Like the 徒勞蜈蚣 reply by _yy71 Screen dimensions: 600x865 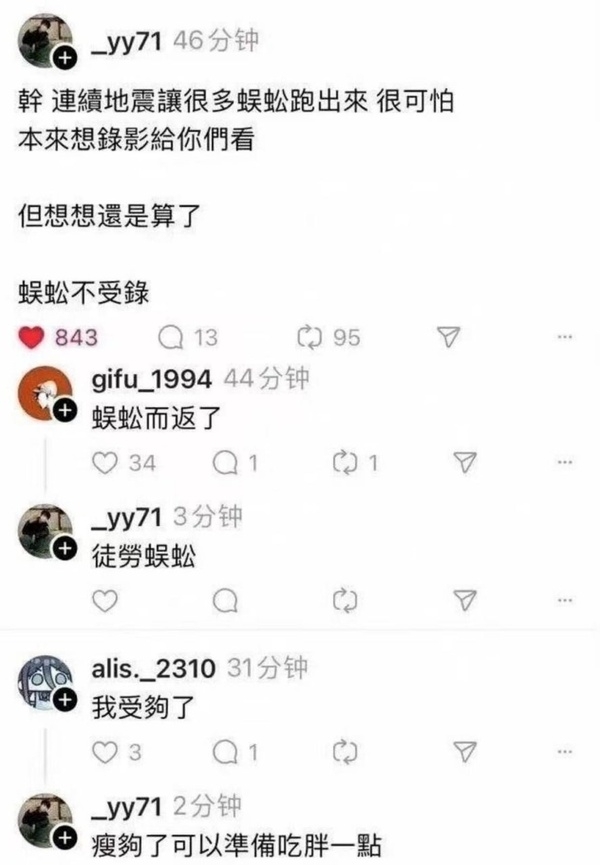pos(104,598)
